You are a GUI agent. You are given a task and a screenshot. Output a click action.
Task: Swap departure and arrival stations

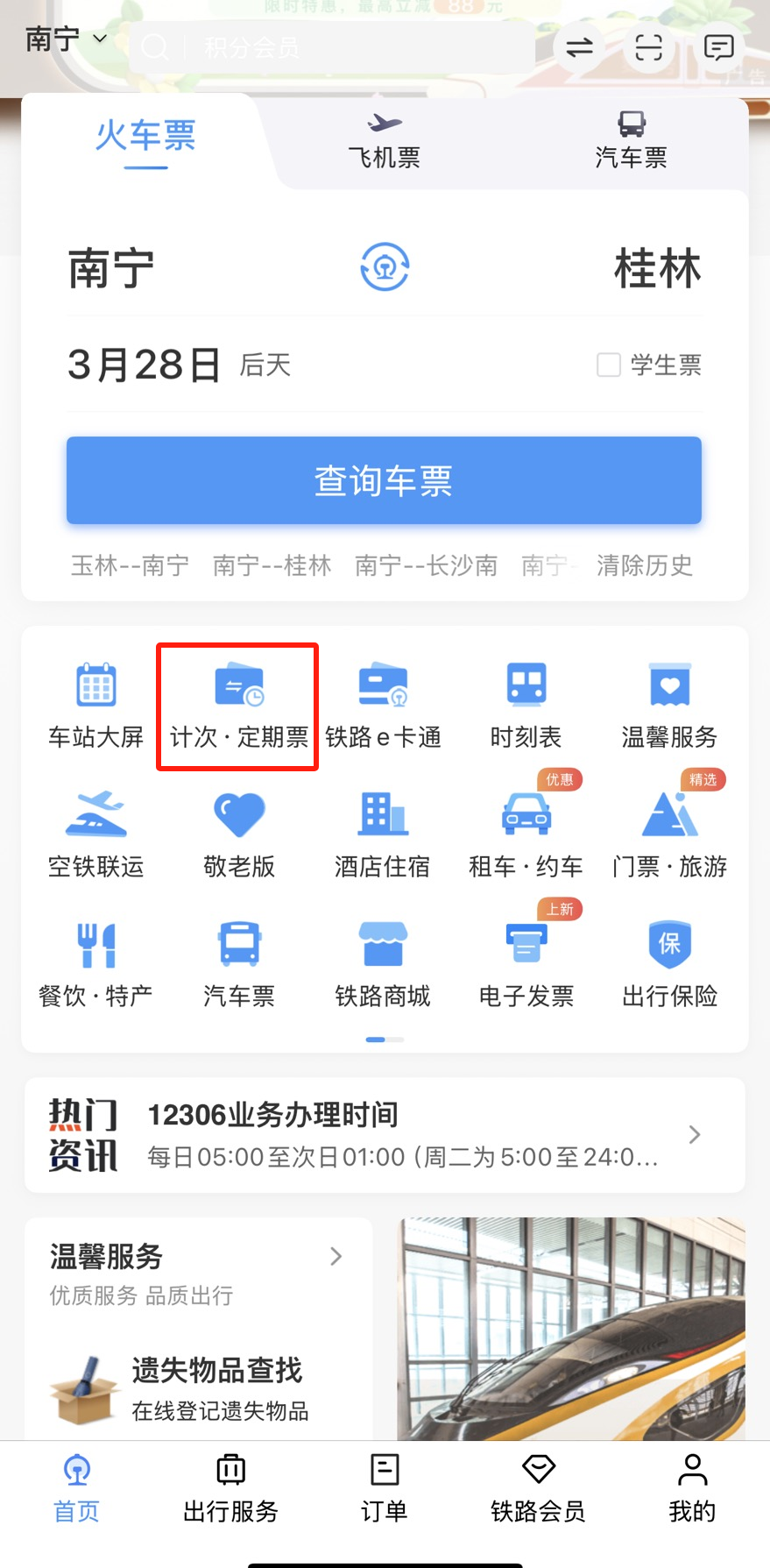(385, 267)
